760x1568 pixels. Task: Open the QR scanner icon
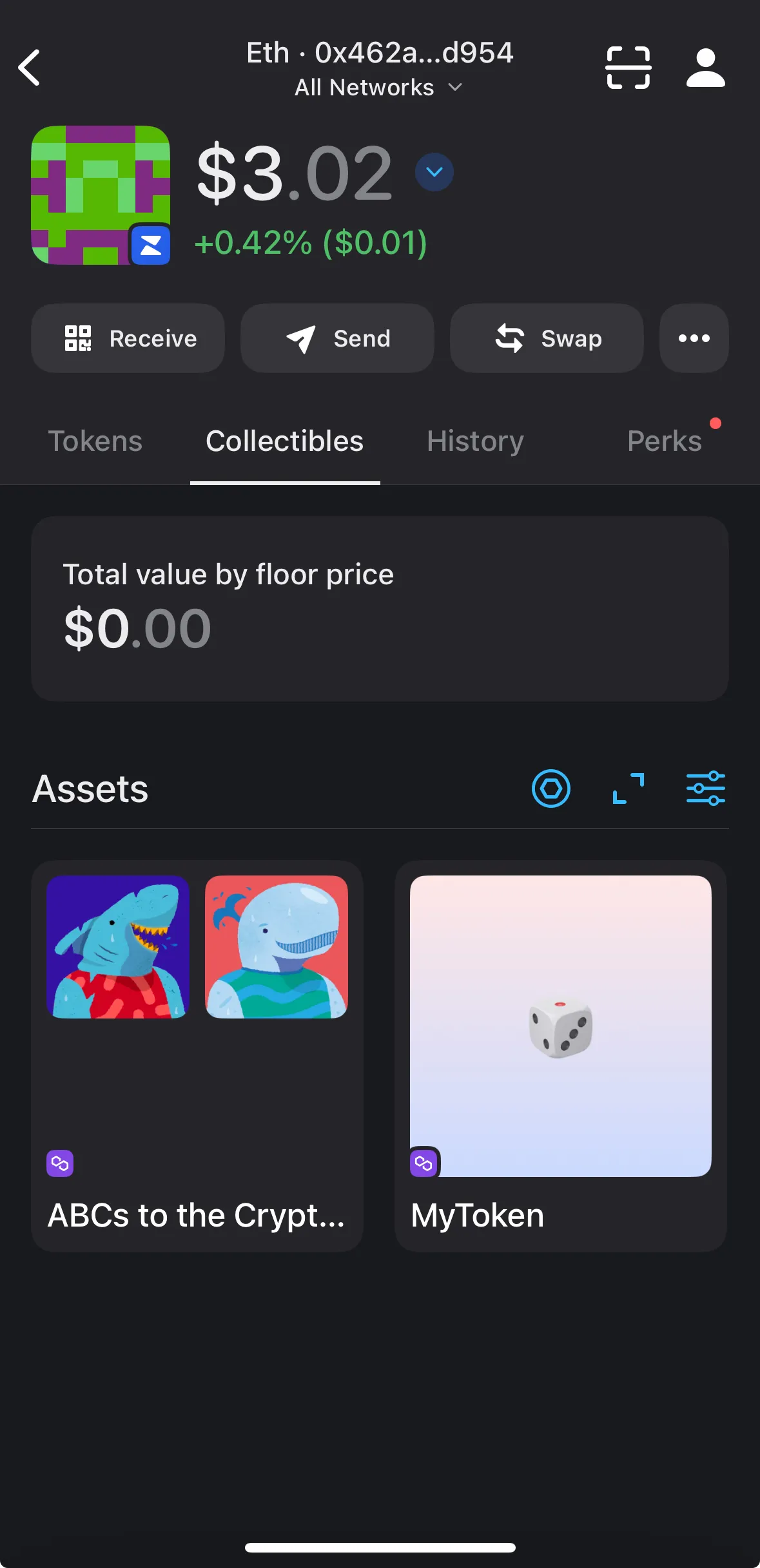[628, 68]
